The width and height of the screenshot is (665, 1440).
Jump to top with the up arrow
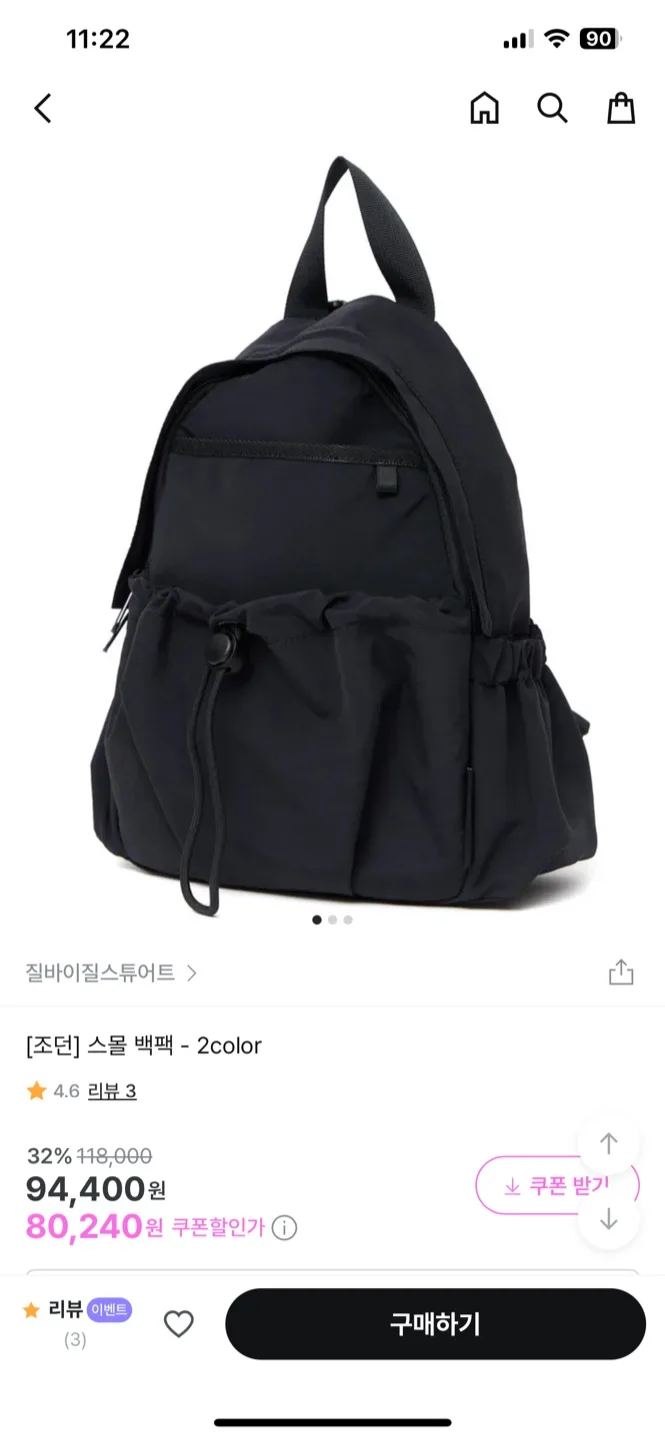click(609, 1144)
